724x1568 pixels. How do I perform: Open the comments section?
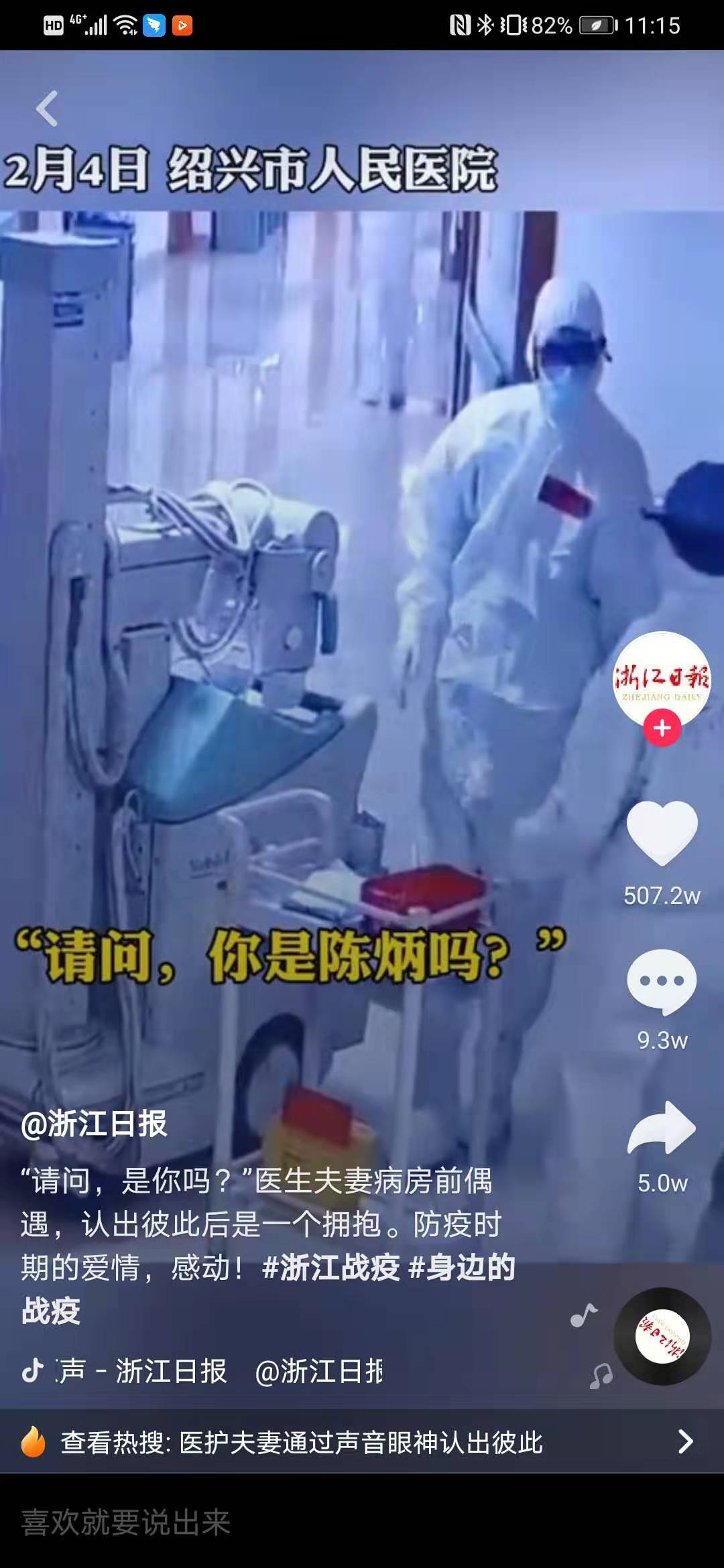tap(662, 982)
